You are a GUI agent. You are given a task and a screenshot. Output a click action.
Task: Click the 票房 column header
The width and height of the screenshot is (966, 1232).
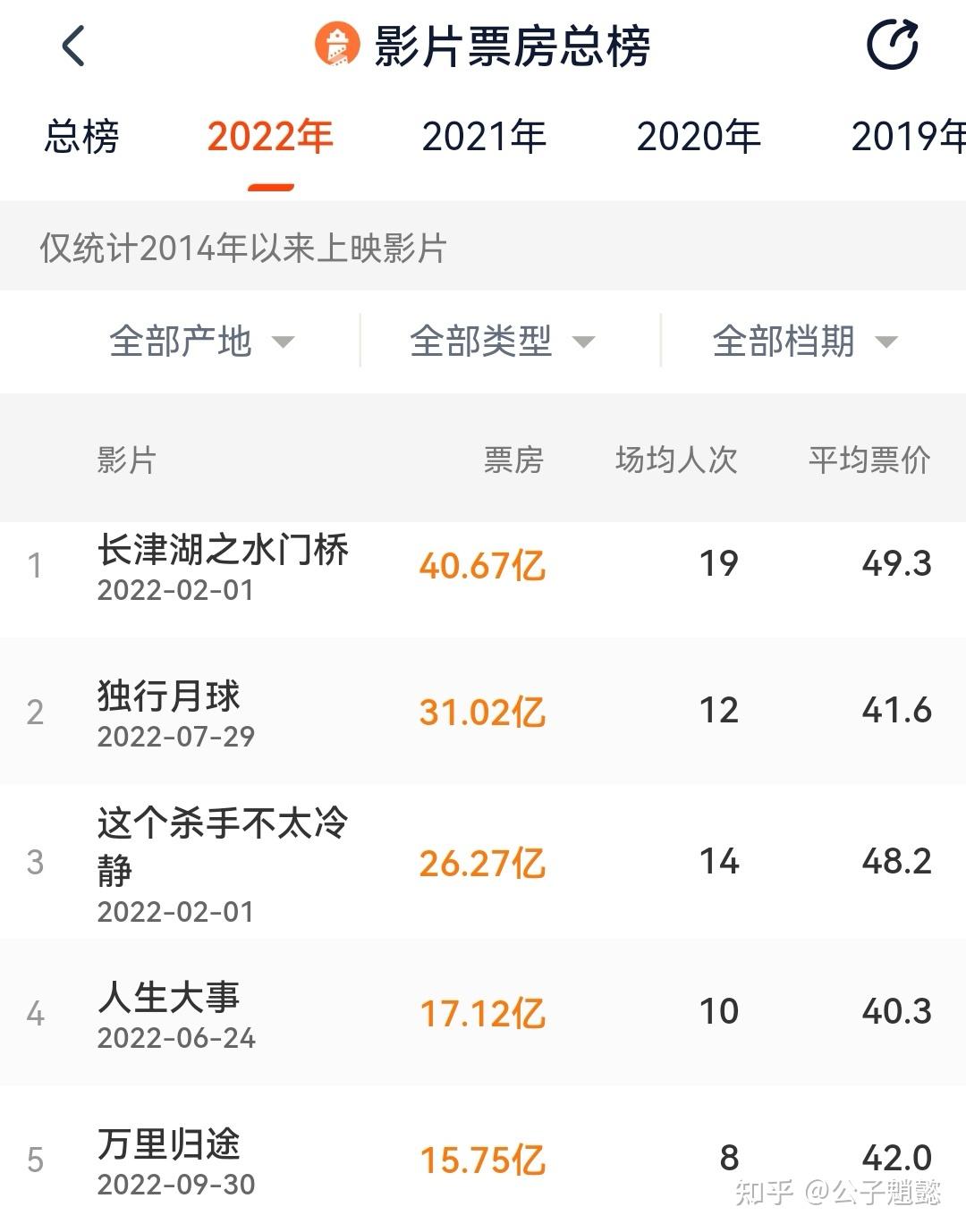pos(512,460)
